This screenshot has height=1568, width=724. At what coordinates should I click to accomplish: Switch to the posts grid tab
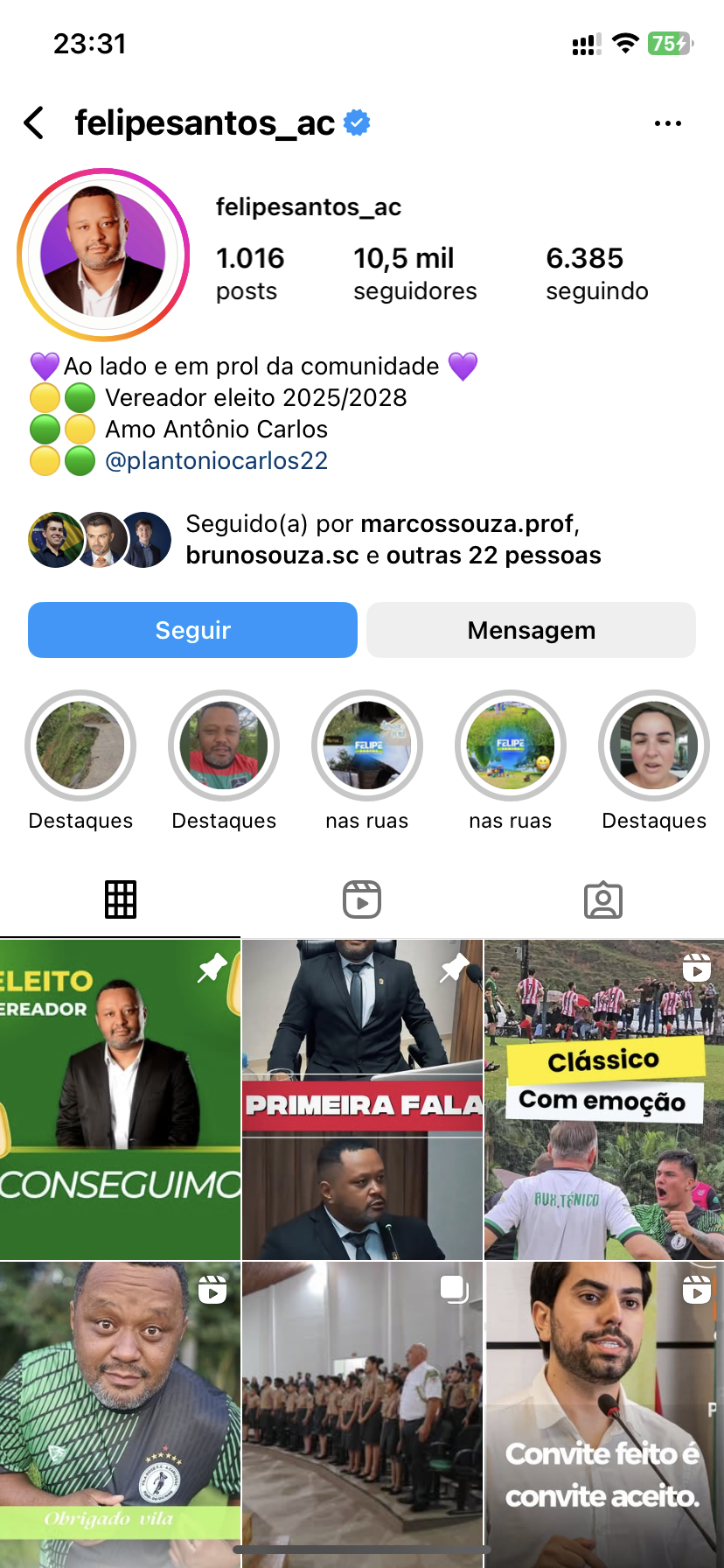pos(121,899)
